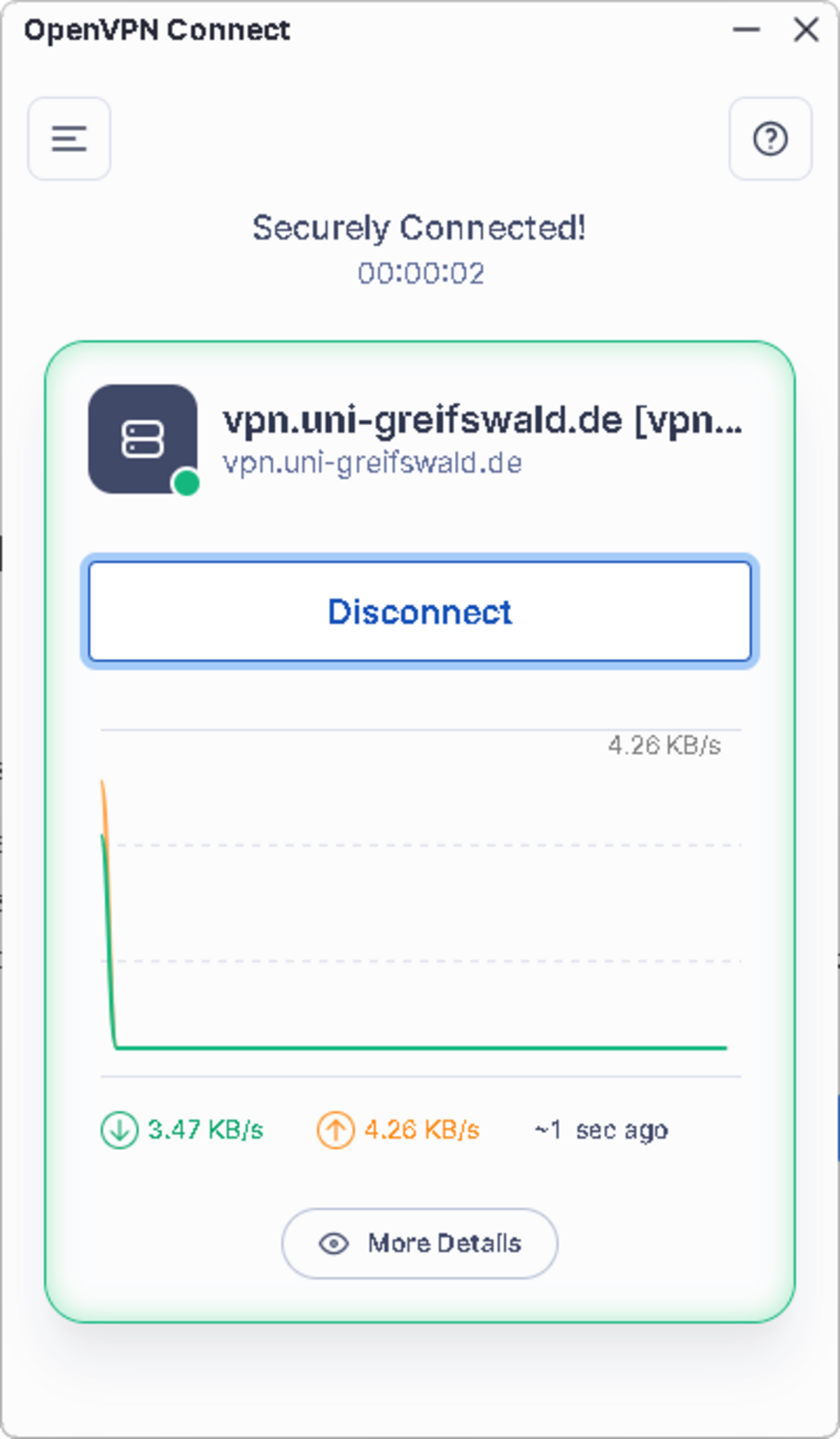840x1439 pixels.
Task: Disconnect from the VPN
Action: tap(420, 611)
